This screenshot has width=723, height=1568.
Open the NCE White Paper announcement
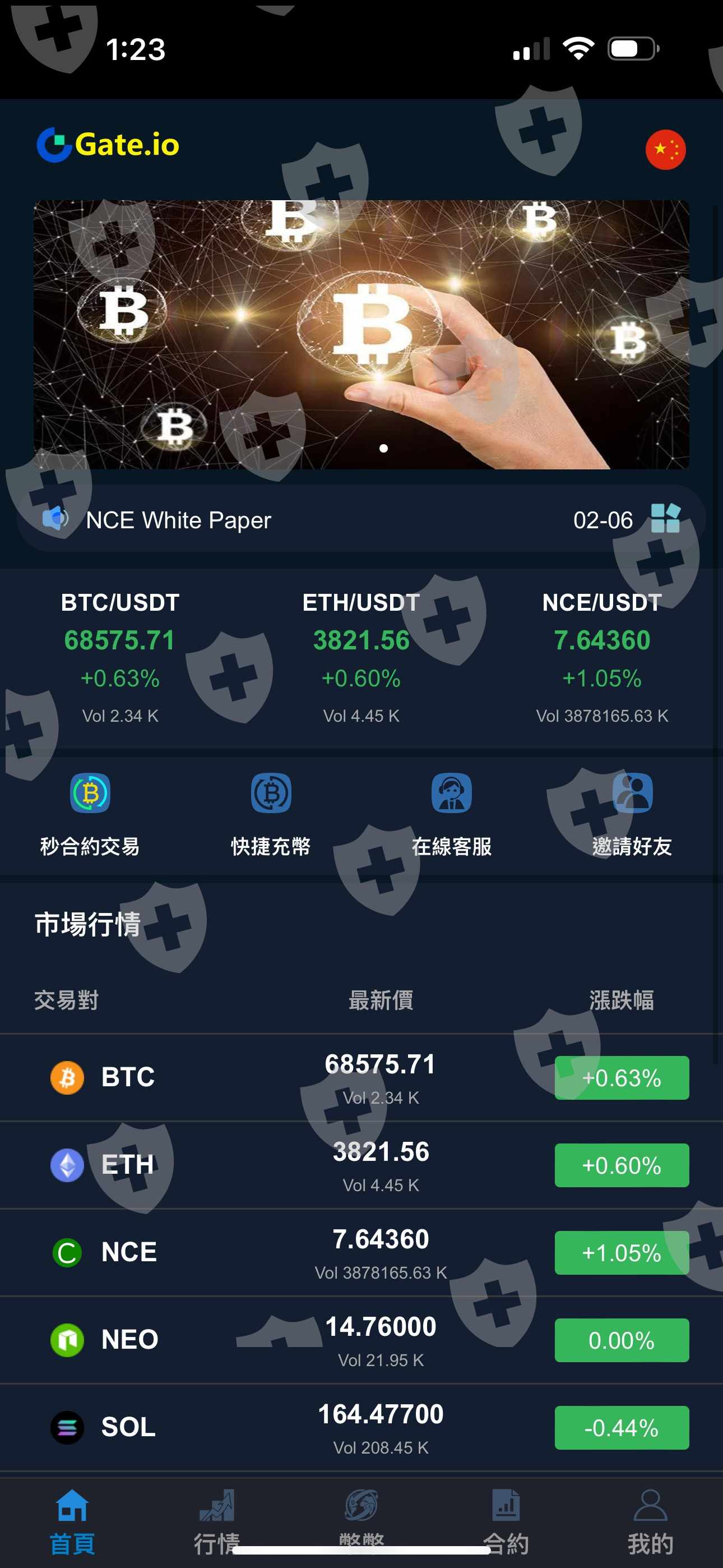178,520
